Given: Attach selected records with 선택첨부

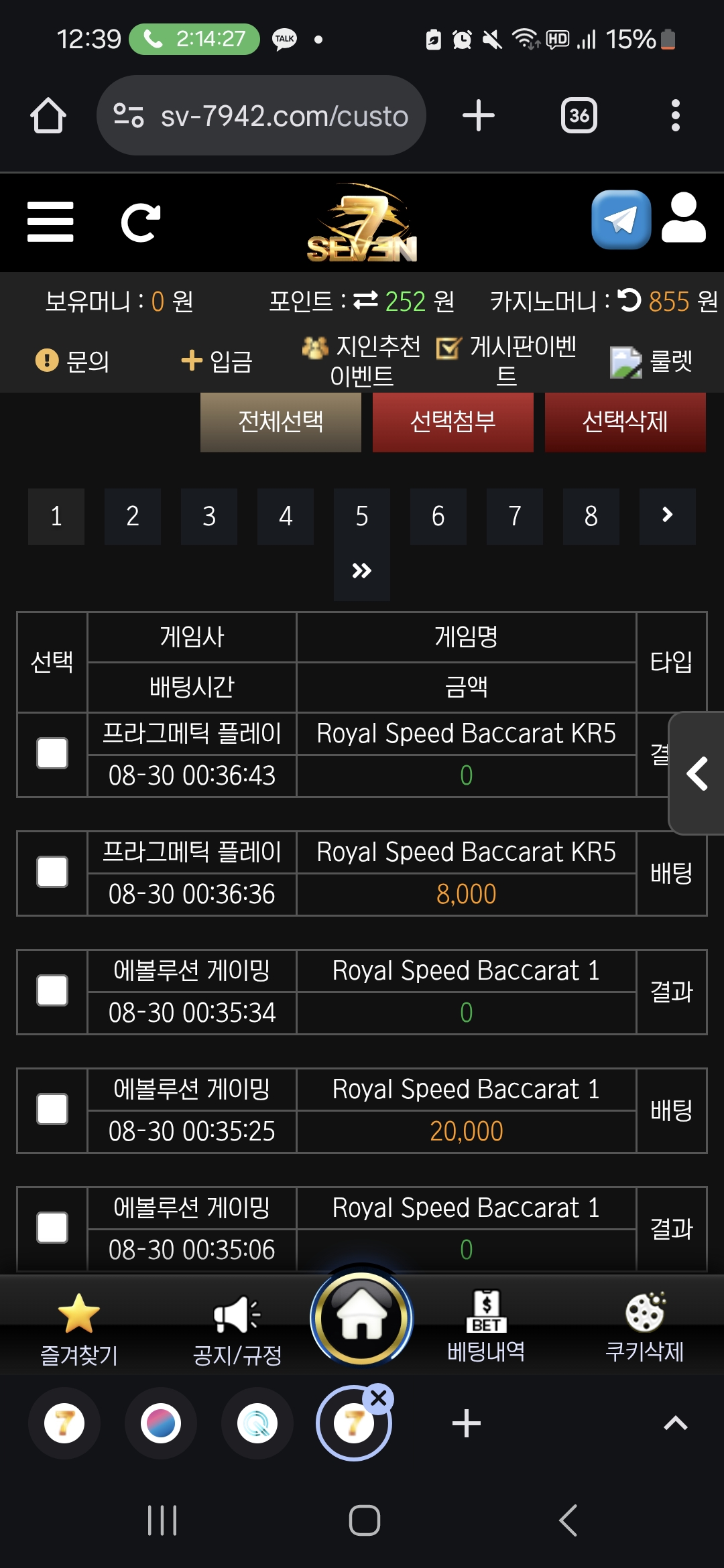Looking at the screenshot, I should tap(452, 422).
